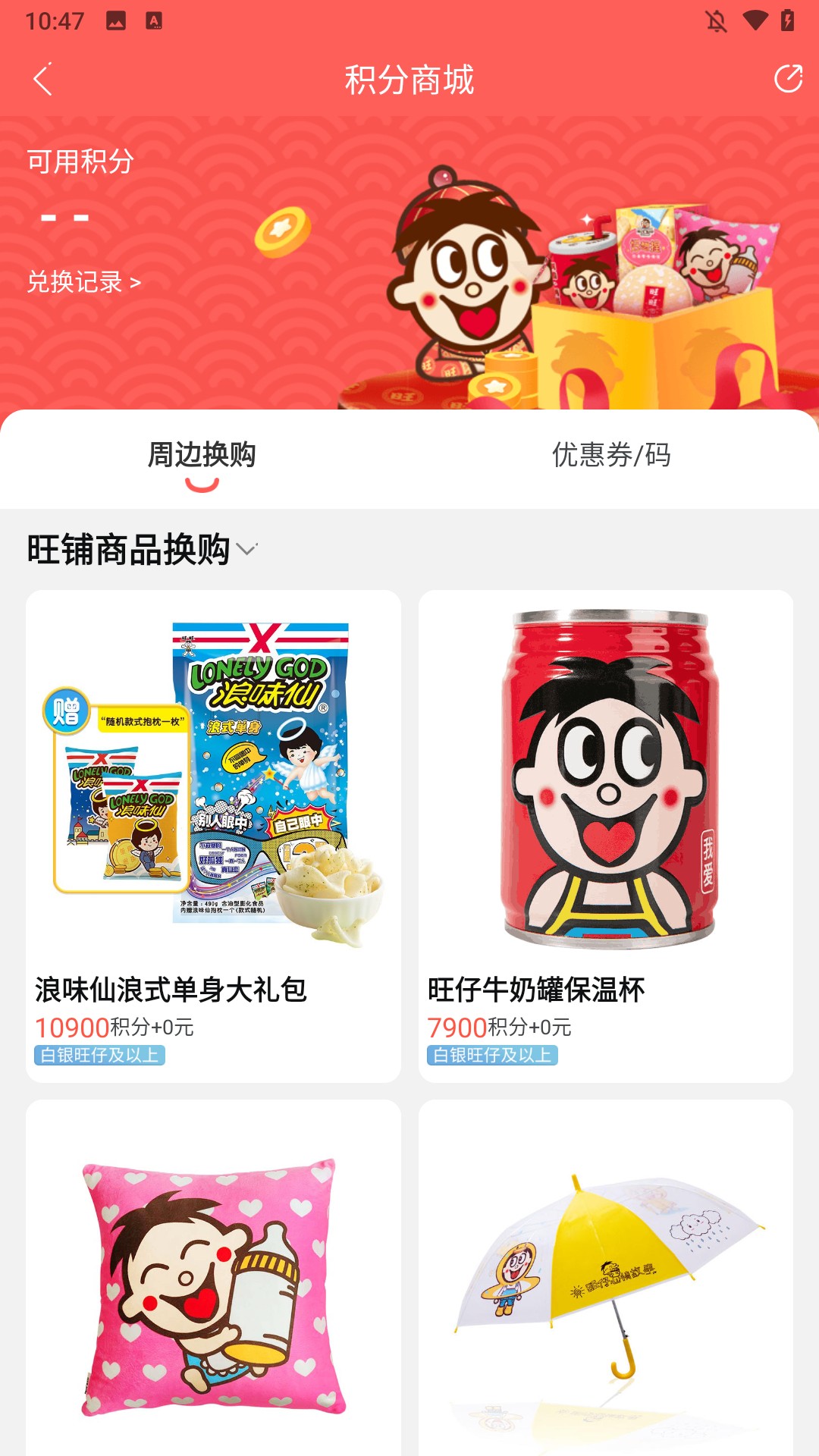Tap the gold coin graphic near 可用积分
This screenshot has height=1456, width=819.
(x=282, y=235)
